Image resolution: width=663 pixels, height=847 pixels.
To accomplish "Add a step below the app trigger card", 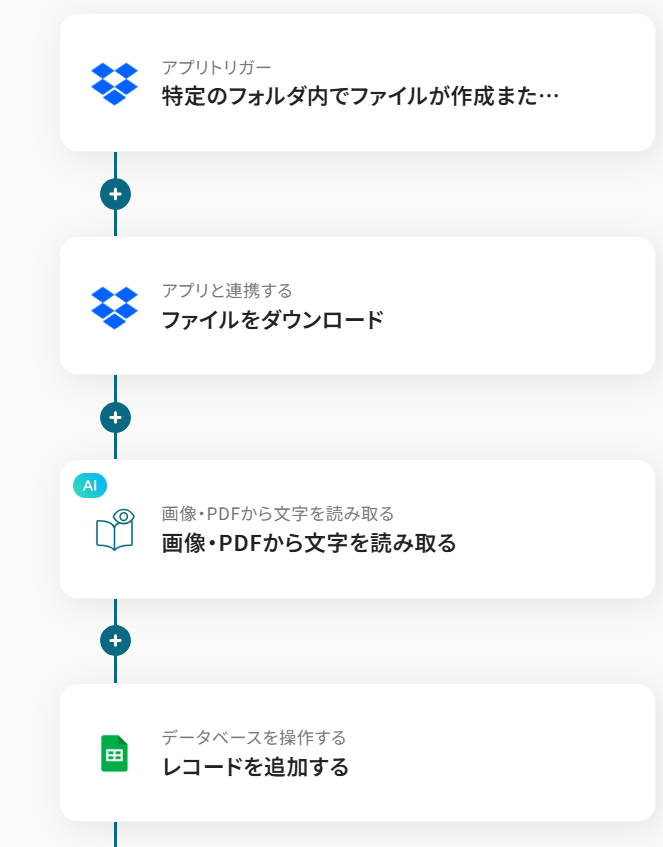I will (116, 194).
